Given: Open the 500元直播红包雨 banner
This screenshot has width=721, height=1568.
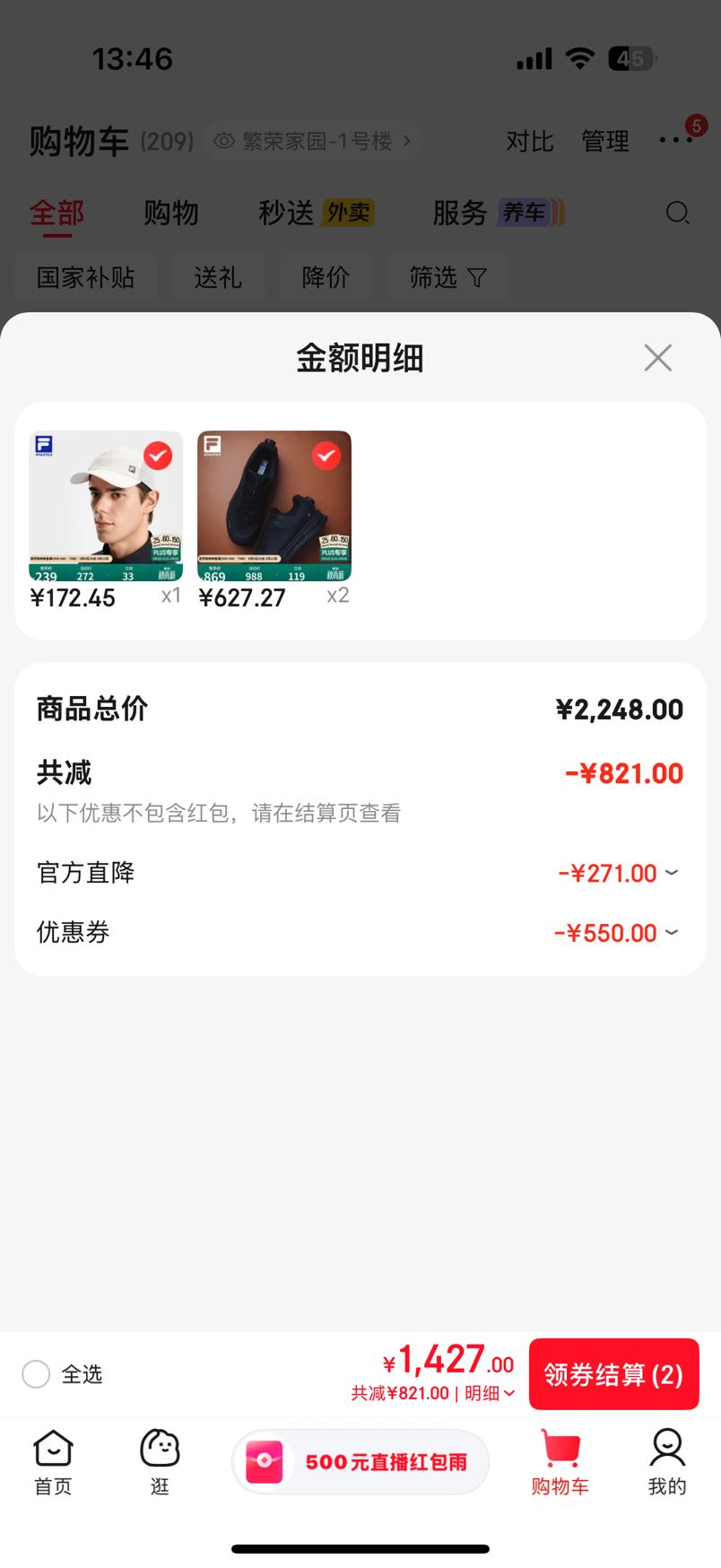Looking at the screenshot, I should 360,1462.
